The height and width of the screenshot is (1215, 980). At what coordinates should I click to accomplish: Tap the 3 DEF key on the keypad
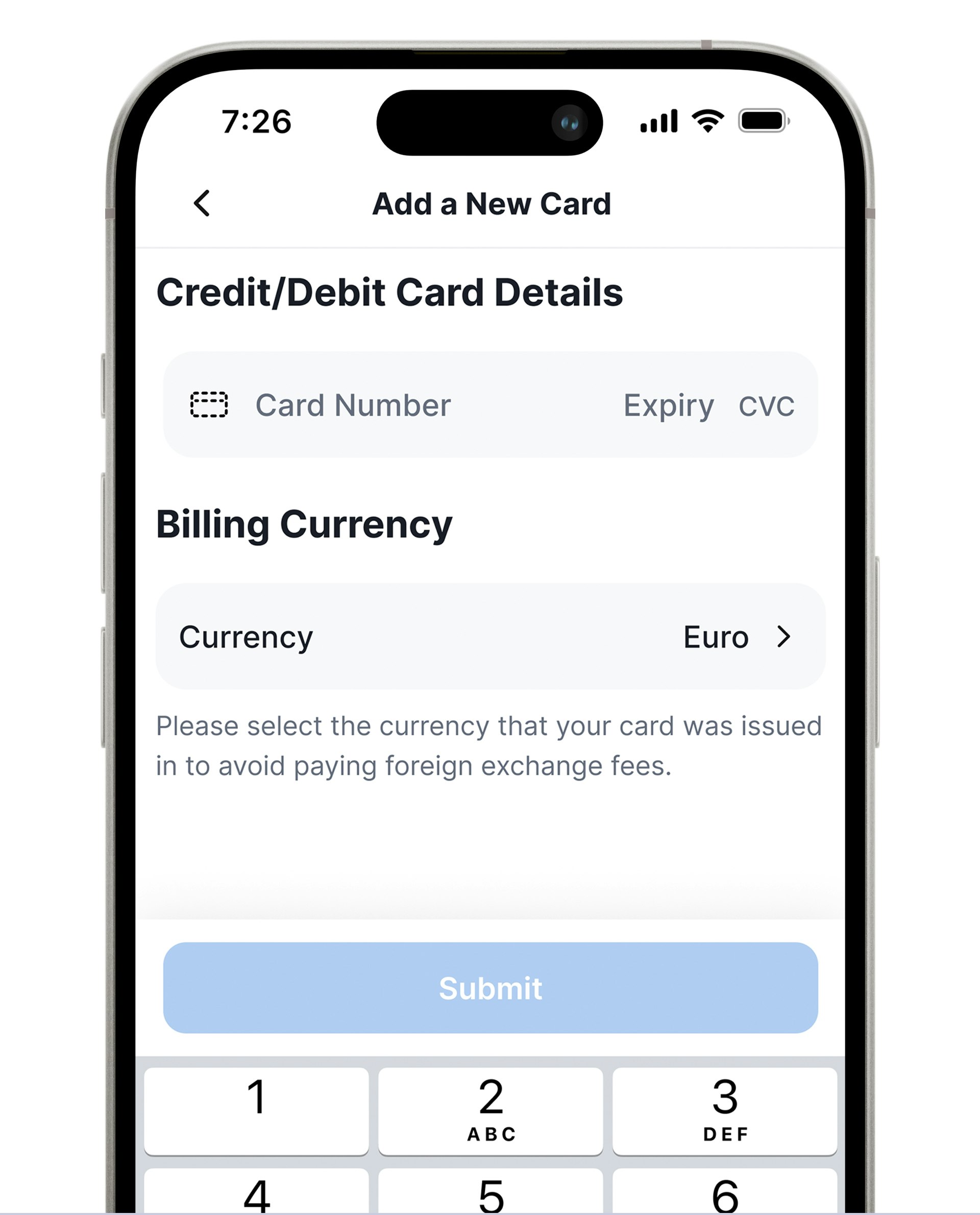[x=724, y=1110]
